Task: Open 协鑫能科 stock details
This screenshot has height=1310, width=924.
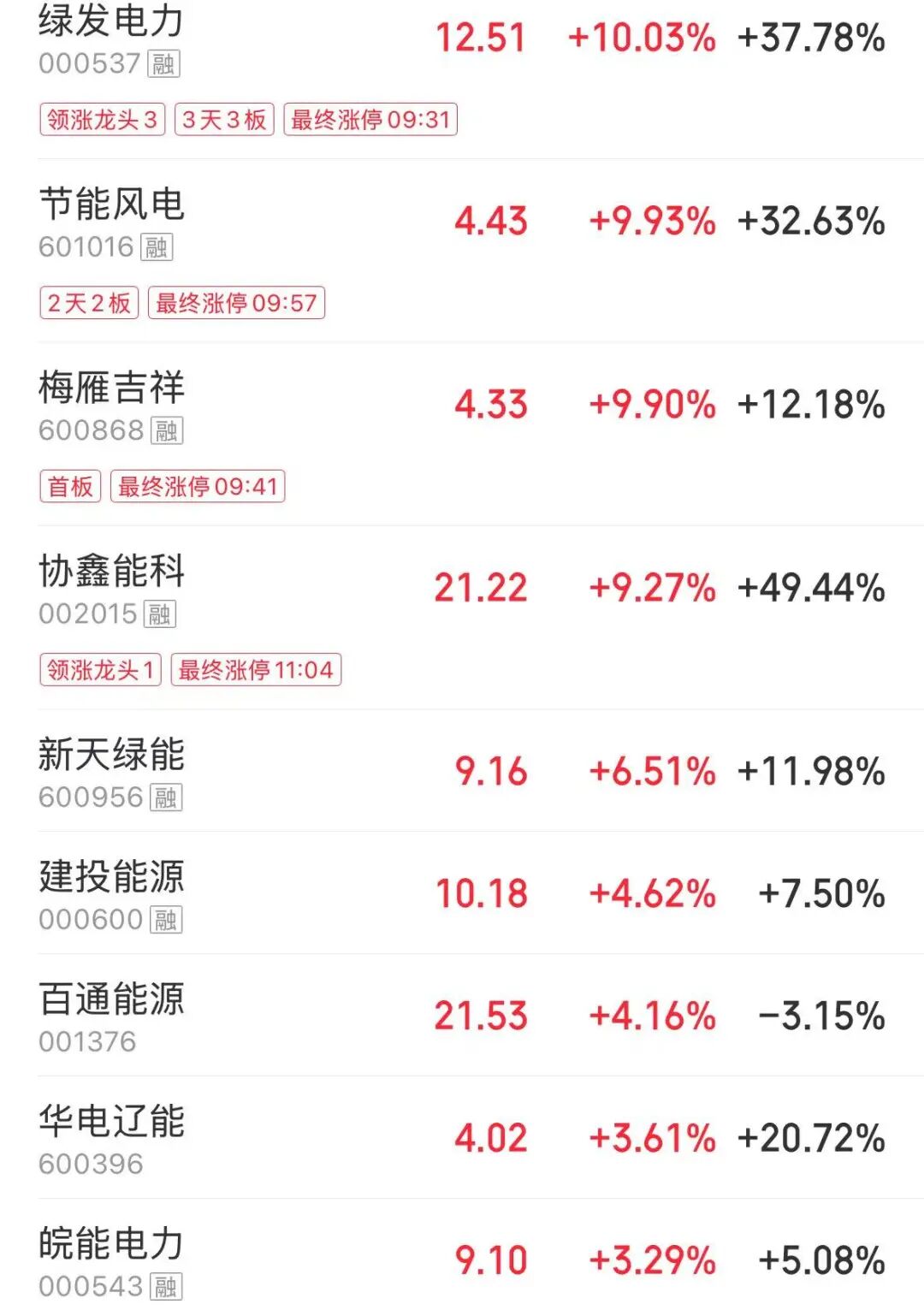Action: click(111, 572)
